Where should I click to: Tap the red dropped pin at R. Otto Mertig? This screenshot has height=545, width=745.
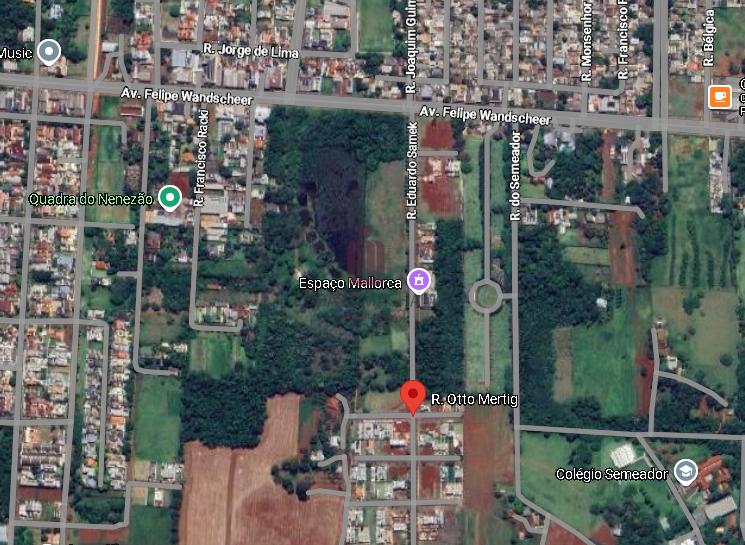tap(412, 397)
